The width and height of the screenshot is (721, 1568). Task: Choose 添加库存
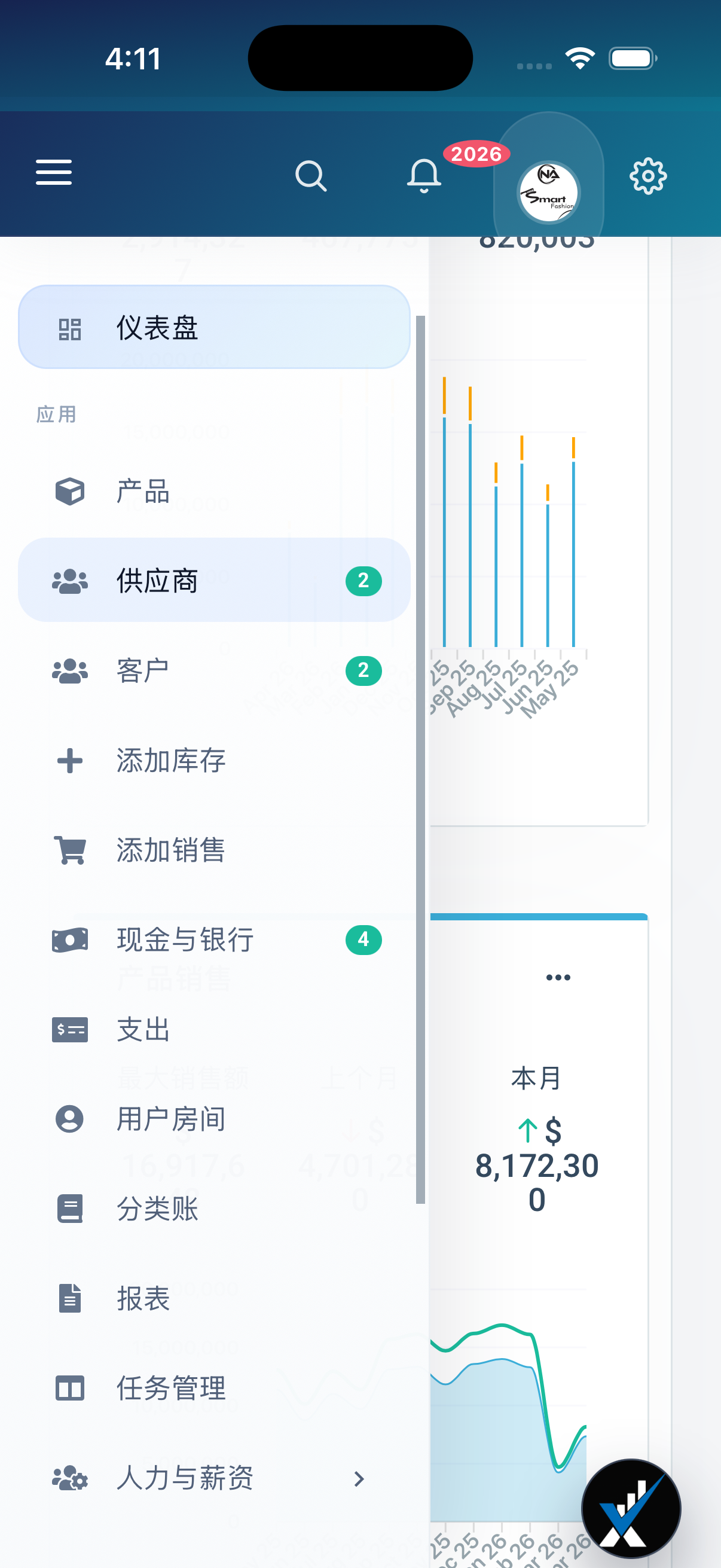tap(213, 760)
